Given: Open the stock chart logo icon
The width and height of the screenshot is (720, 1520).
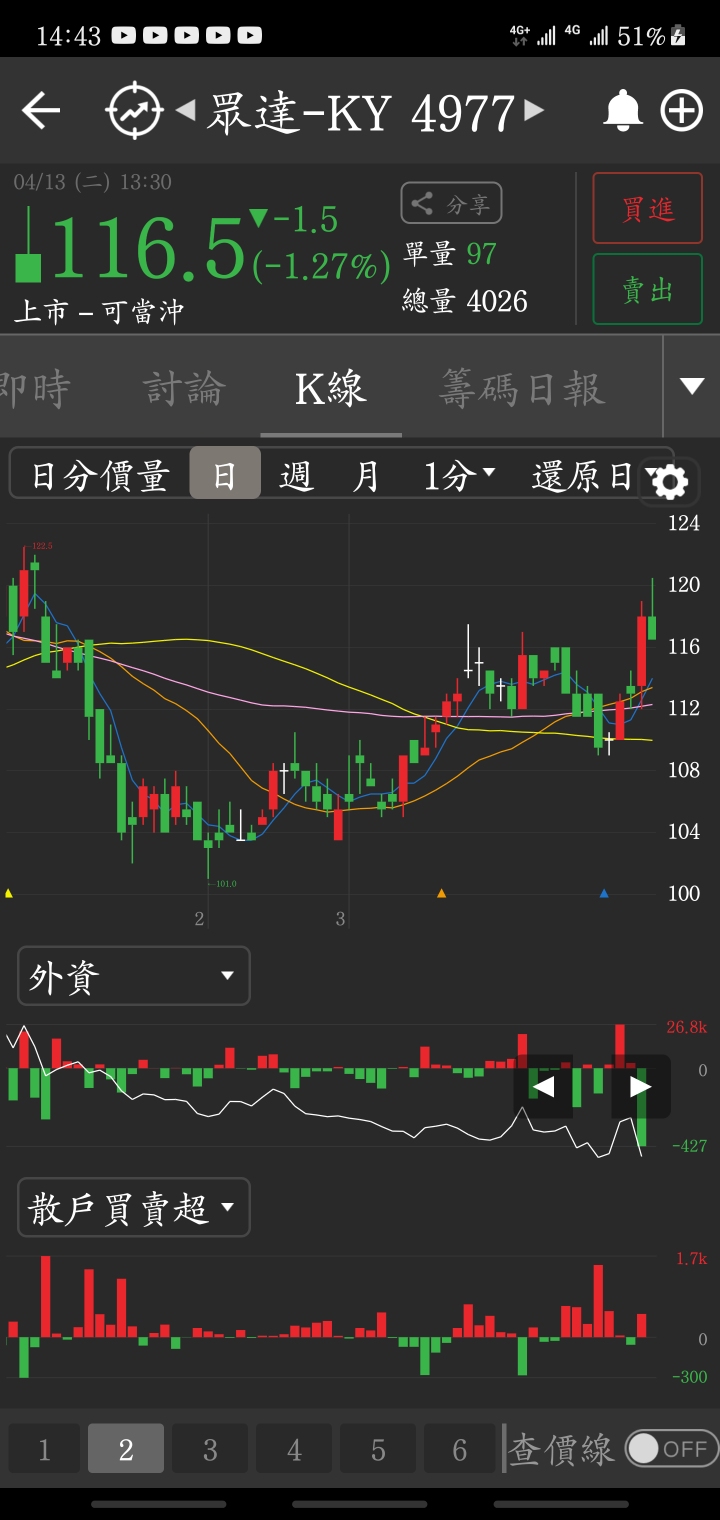Looking at the screenshot, I should [135, 110].
